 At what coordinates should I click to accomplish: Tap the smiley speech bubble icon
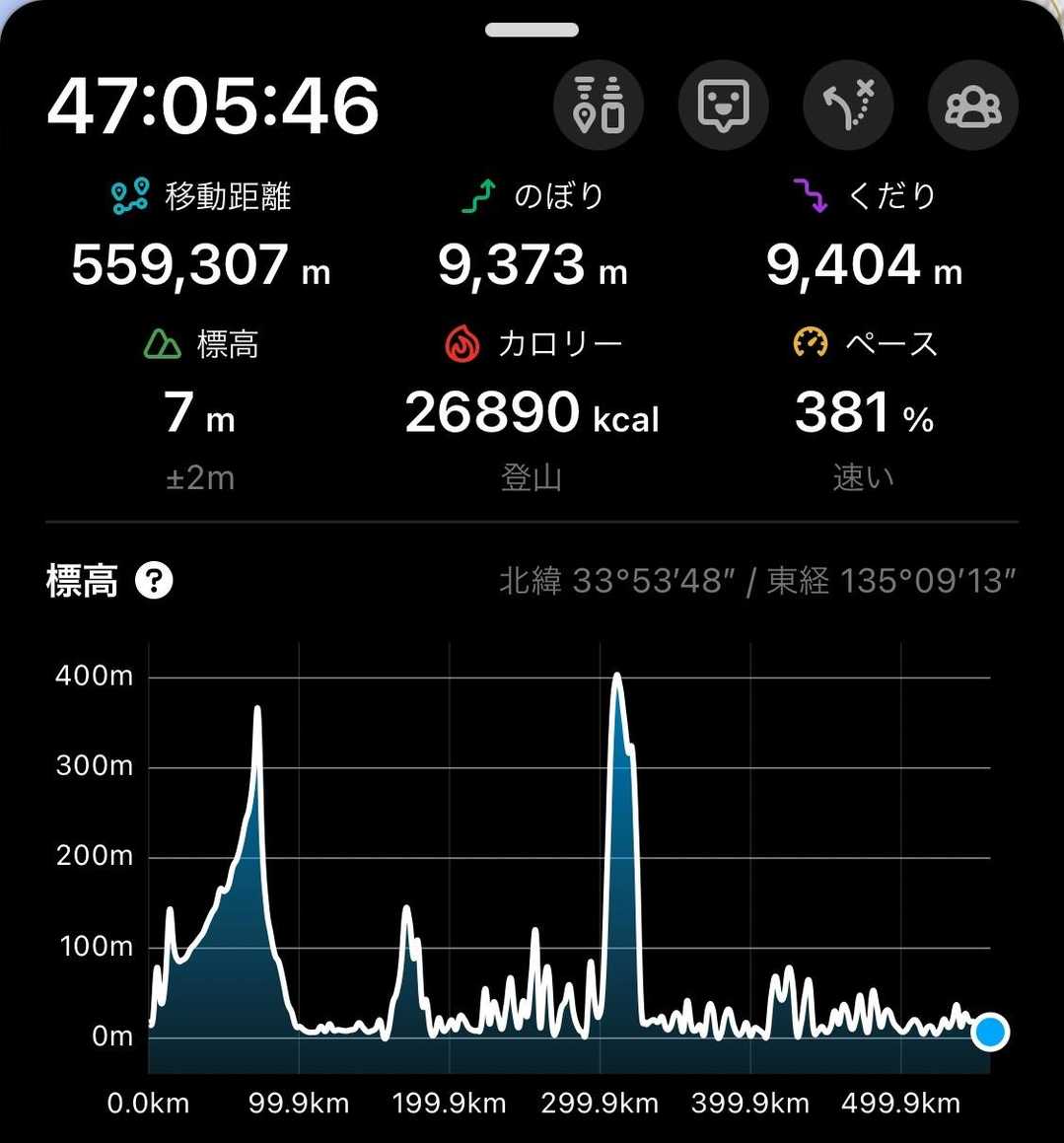(723, 105)
